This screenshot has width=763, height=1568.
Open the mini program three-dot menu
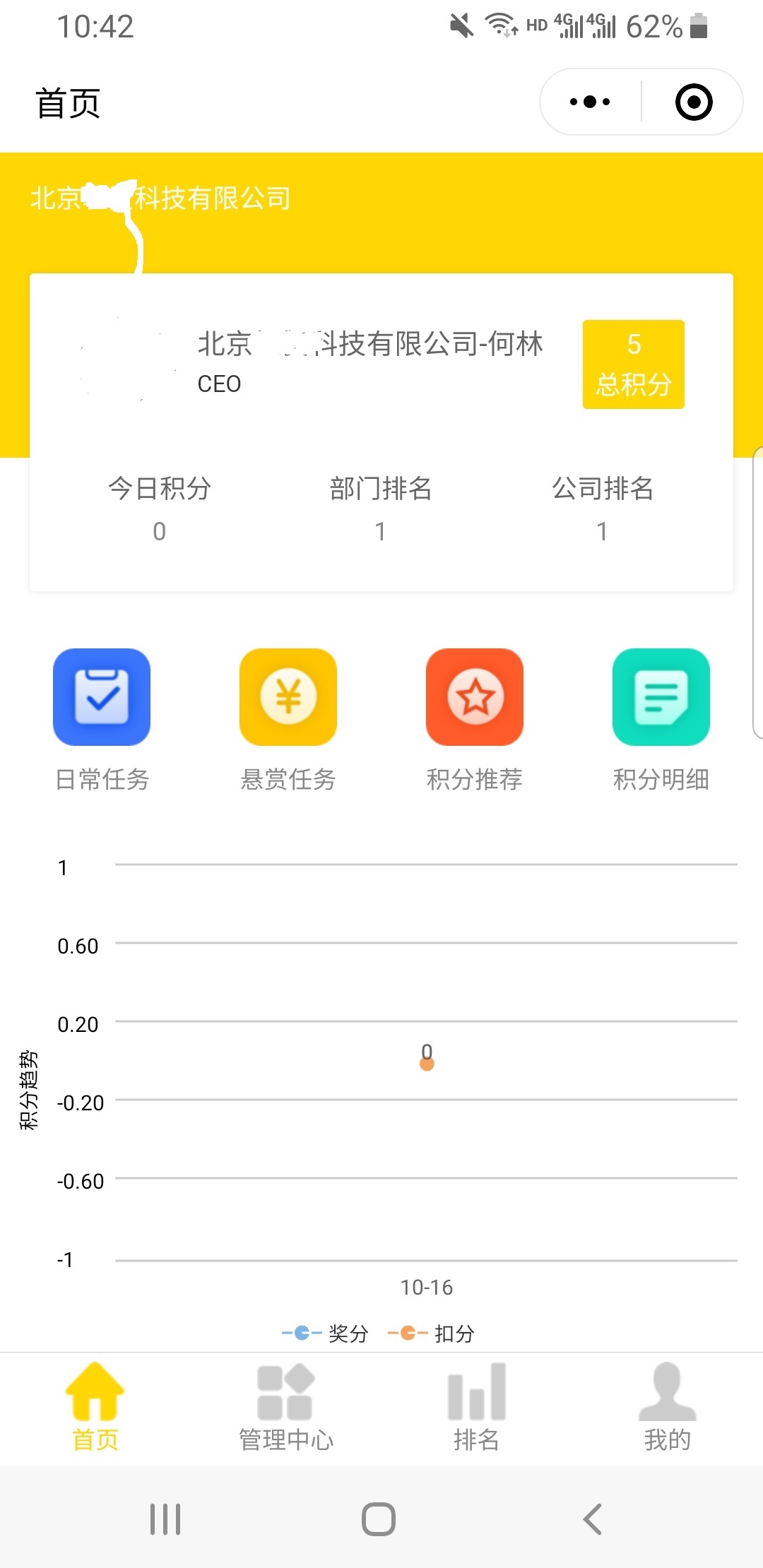point(590,102)
